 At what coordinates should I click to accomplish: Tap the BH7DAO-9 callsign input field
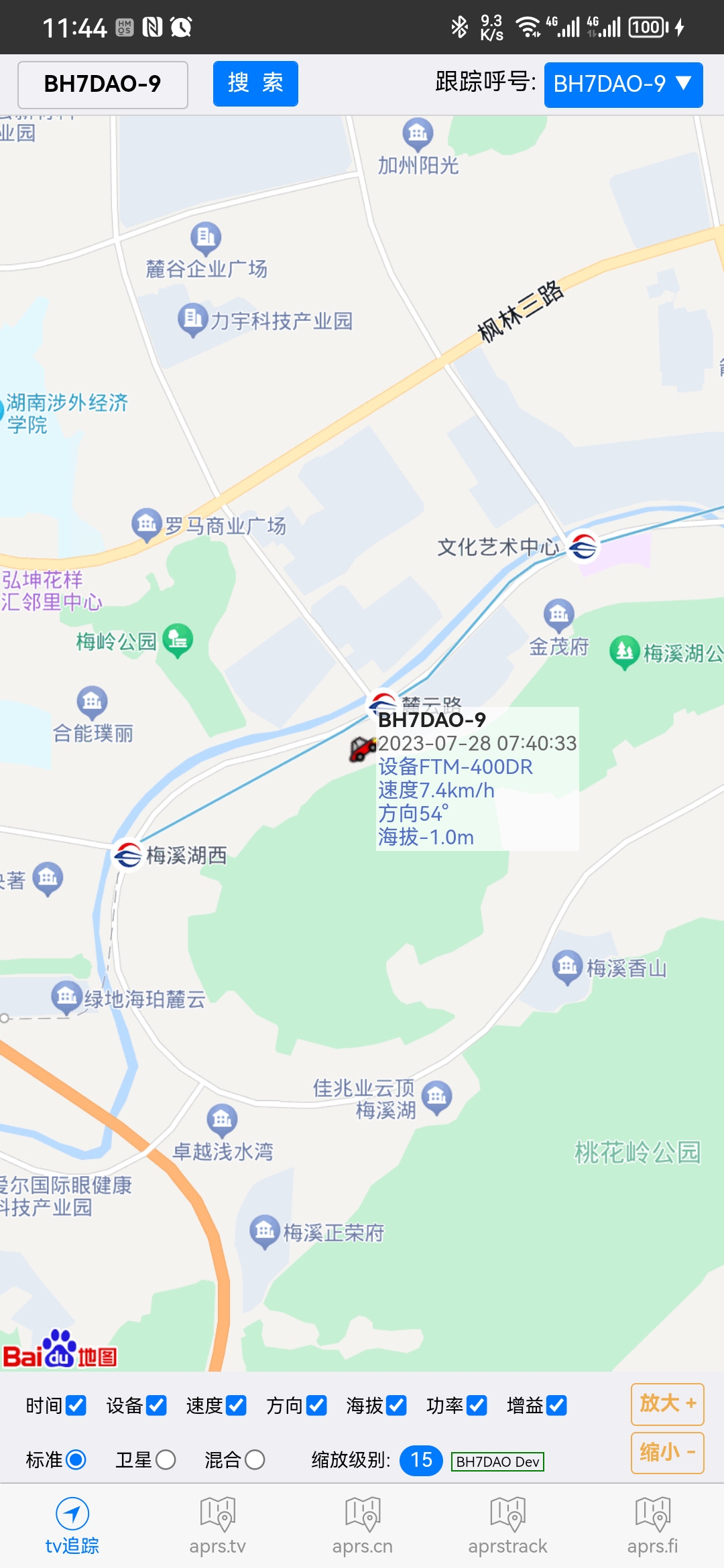103,84
